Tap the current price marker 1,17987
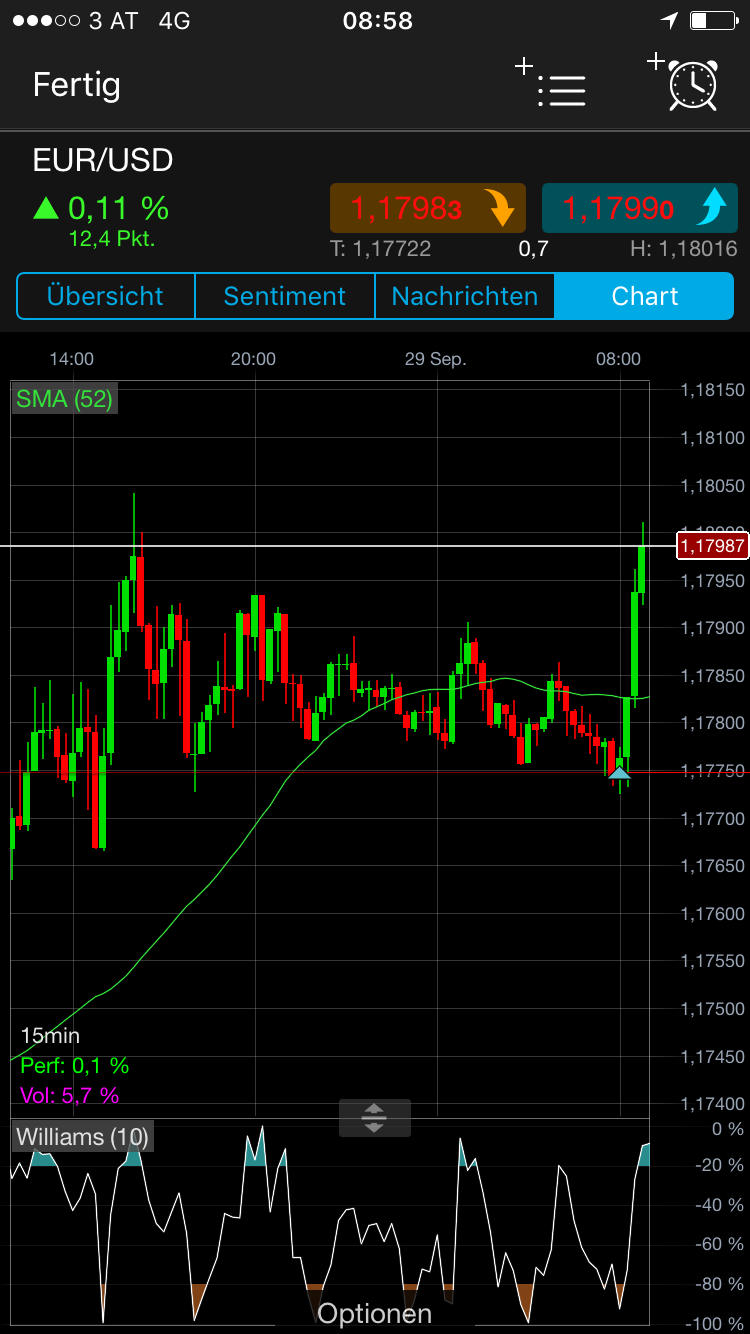The image size is (750, 1334). 711,546
